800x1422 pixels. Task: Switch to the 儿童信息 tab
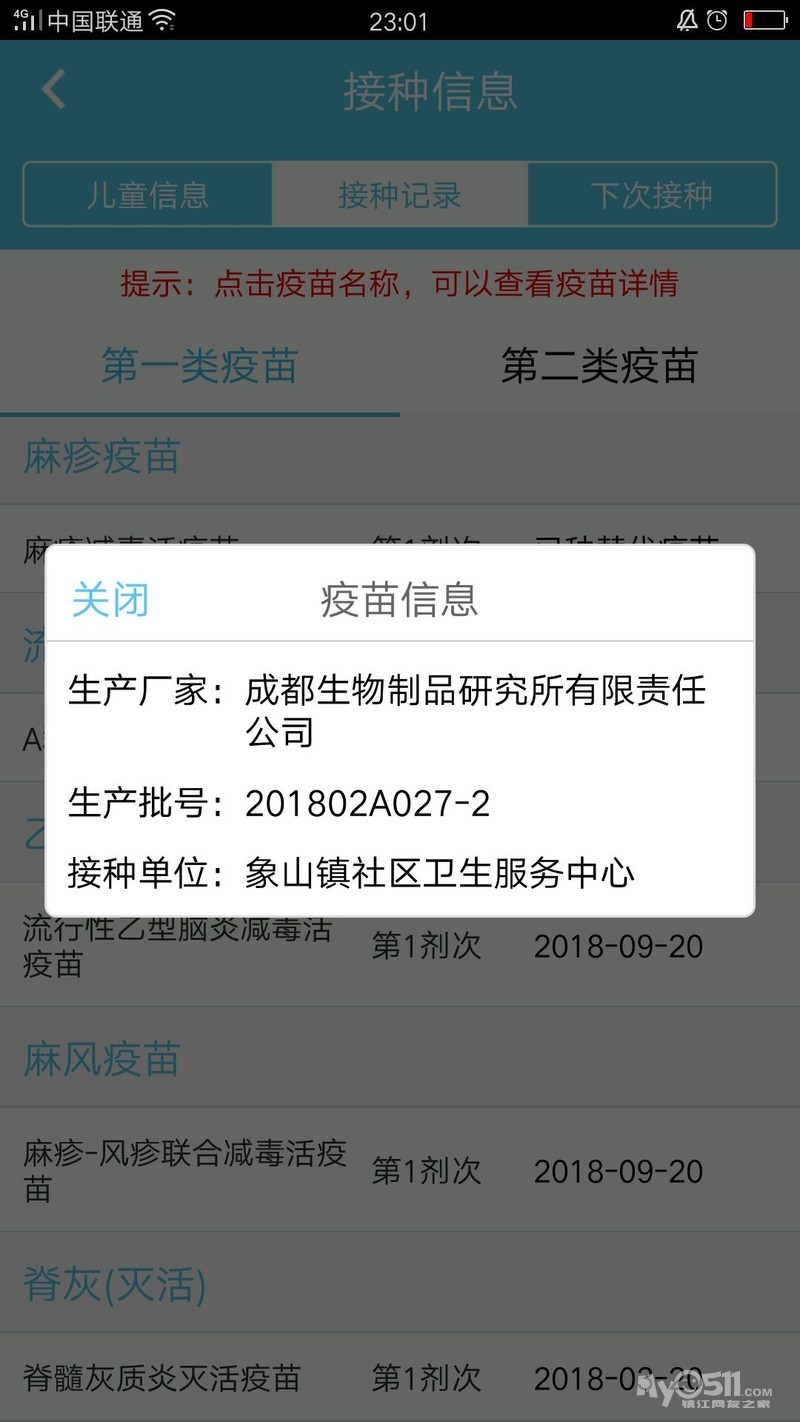(x=148, y=194)
